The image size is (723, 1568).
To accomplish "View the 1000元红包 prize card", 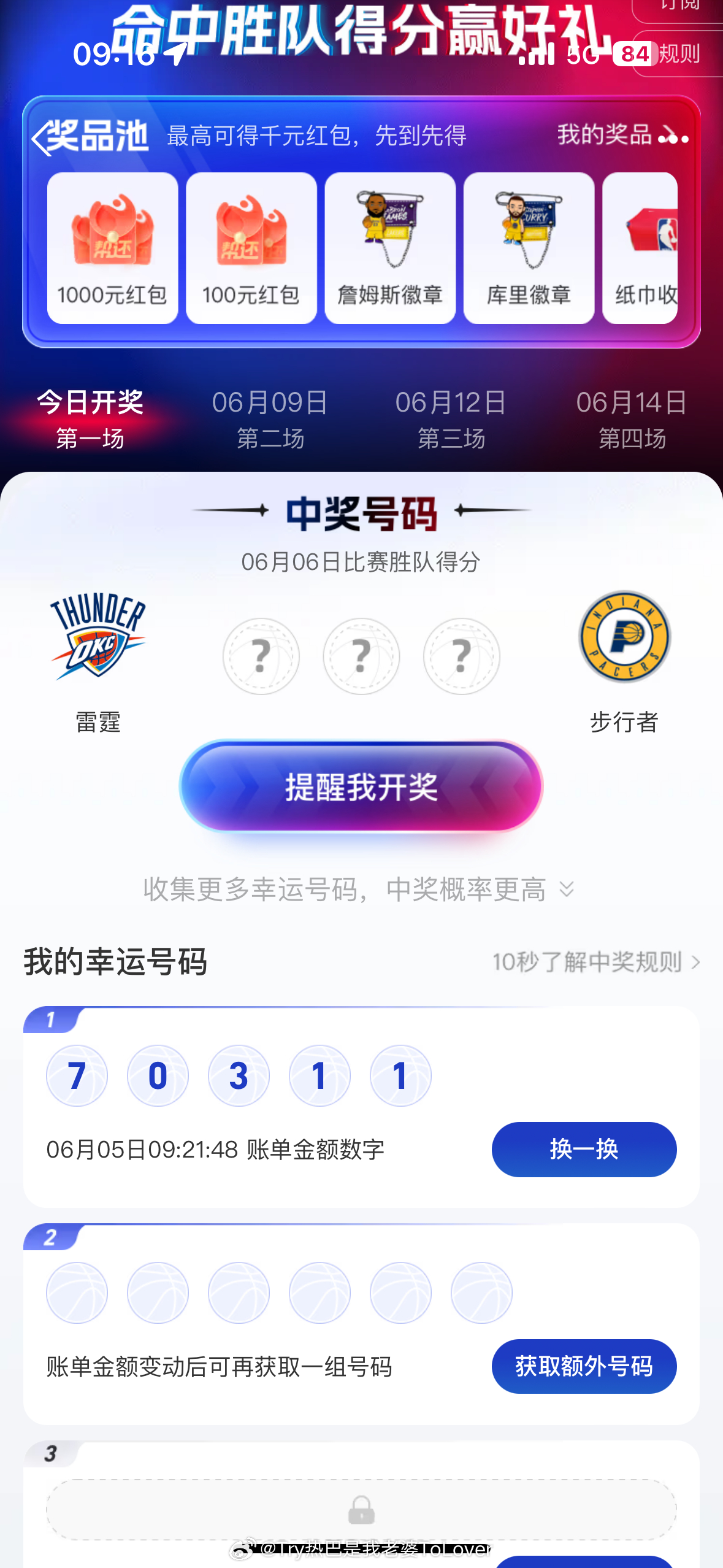I will coord(112,248).
